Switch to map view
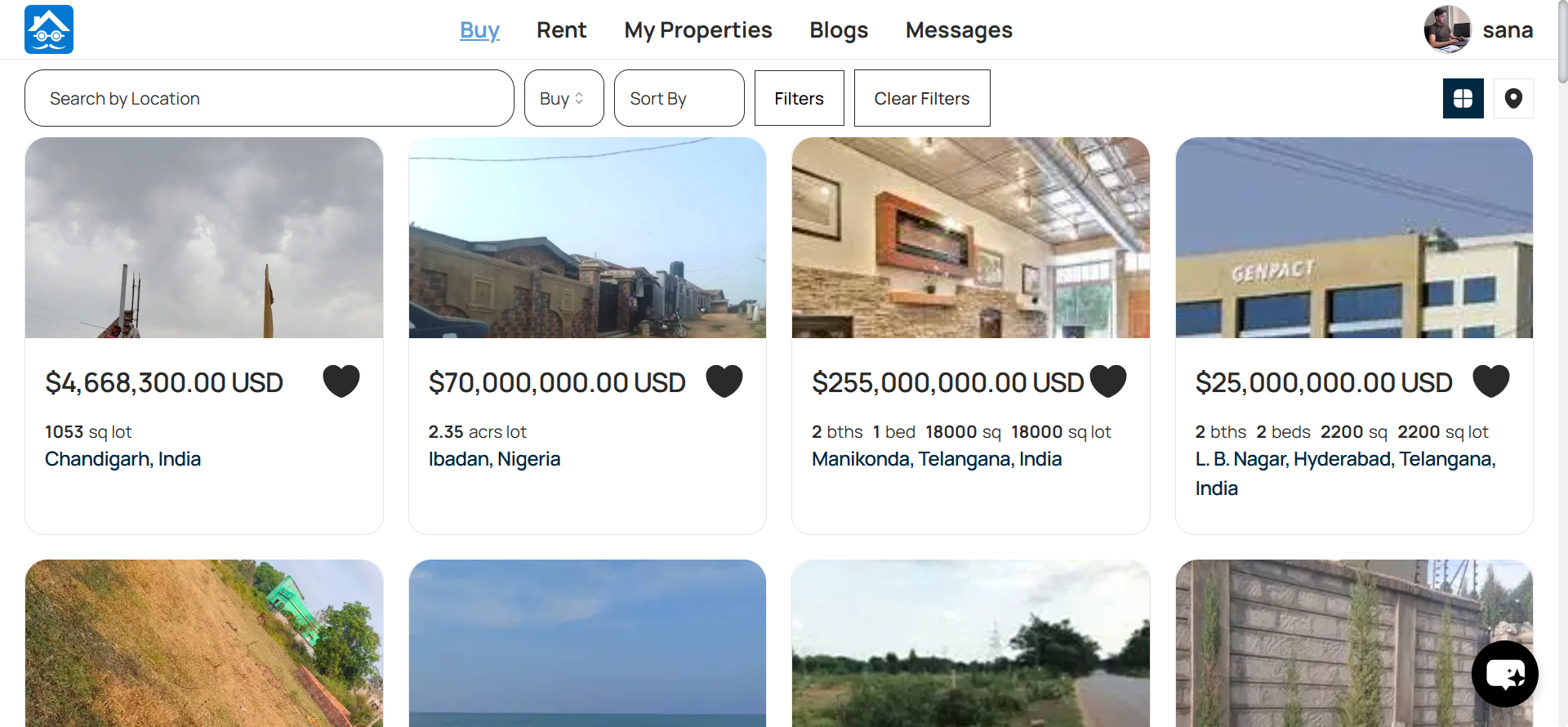 point(1513,99)
